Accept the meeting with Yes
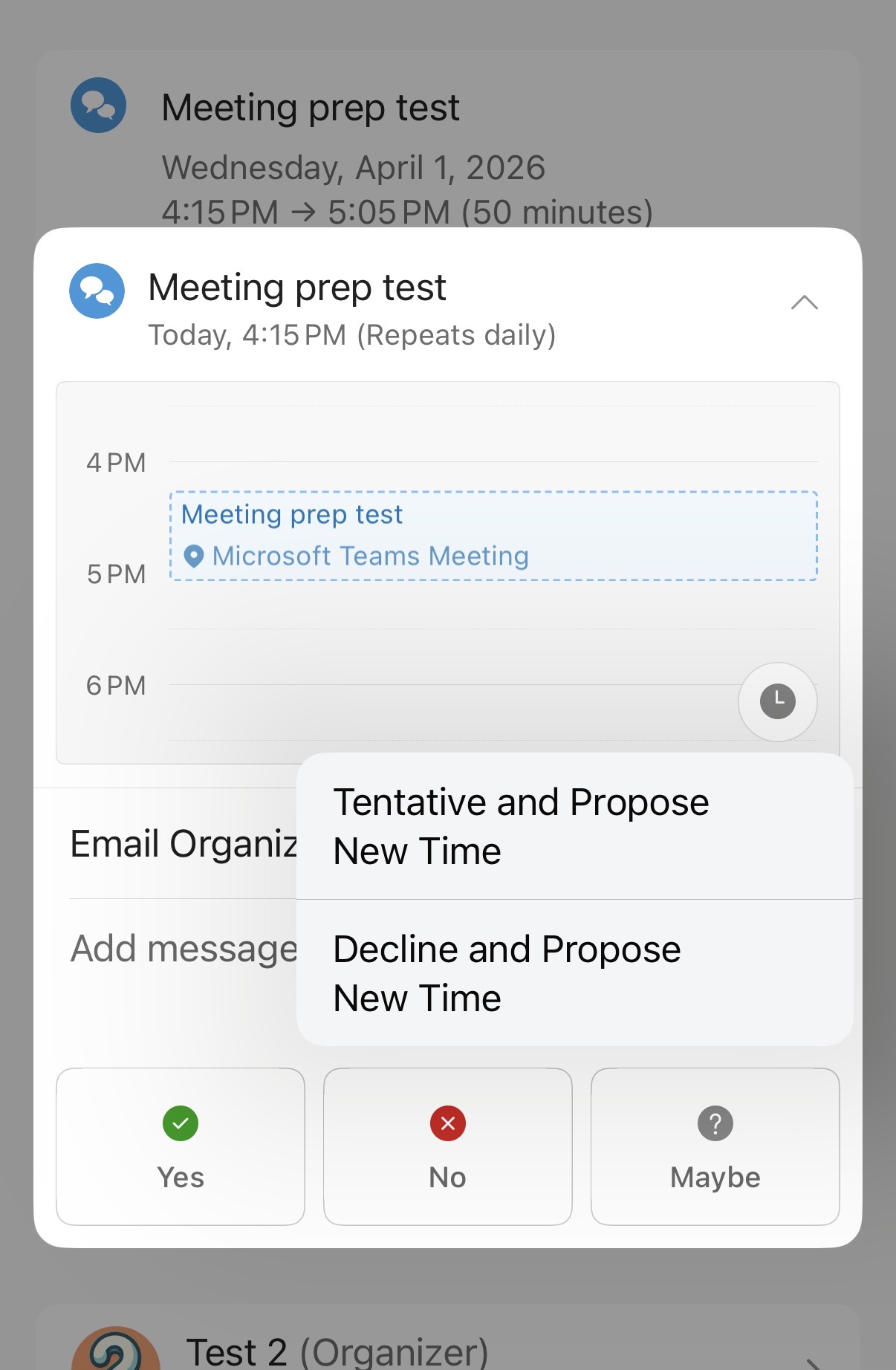Screen dimensions: 896x1370 point(181,1146)
